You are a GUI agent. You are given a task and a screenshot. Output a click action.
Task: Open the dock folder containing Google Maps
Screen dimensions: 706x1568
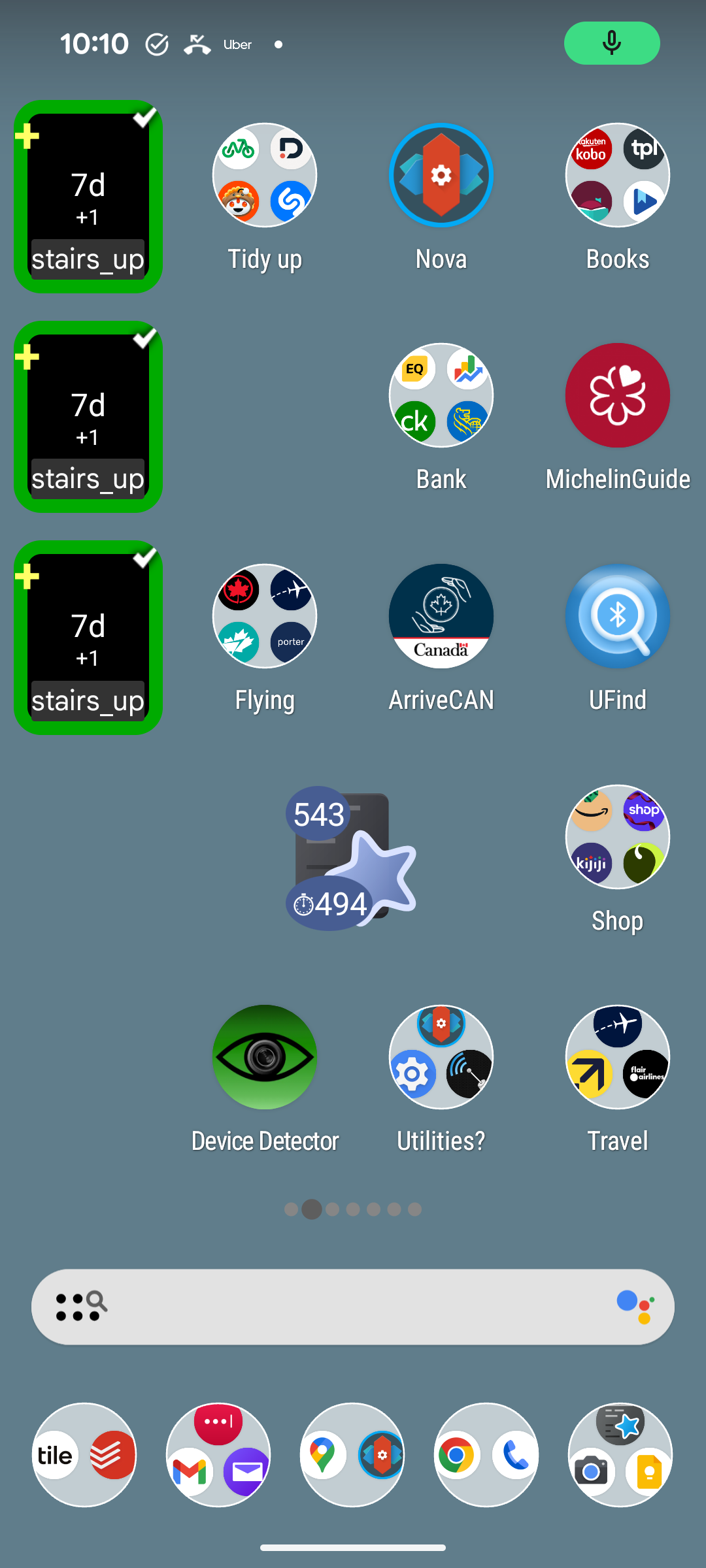coord(352,1455)
